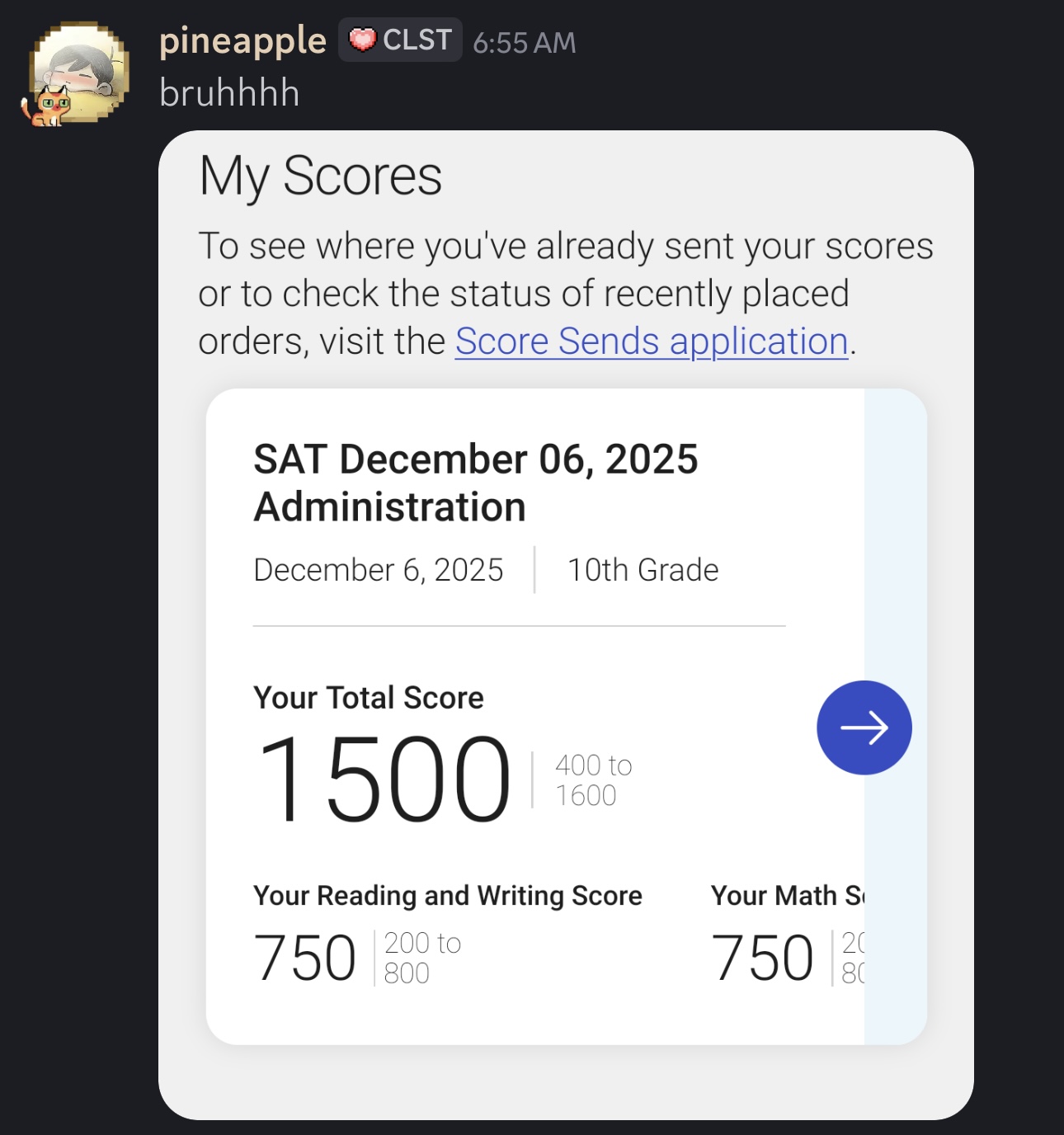This screenshot has width=1064, height=1135.
Task: Click the 400 to 1600 range label
Action: [x=591, y=780]
